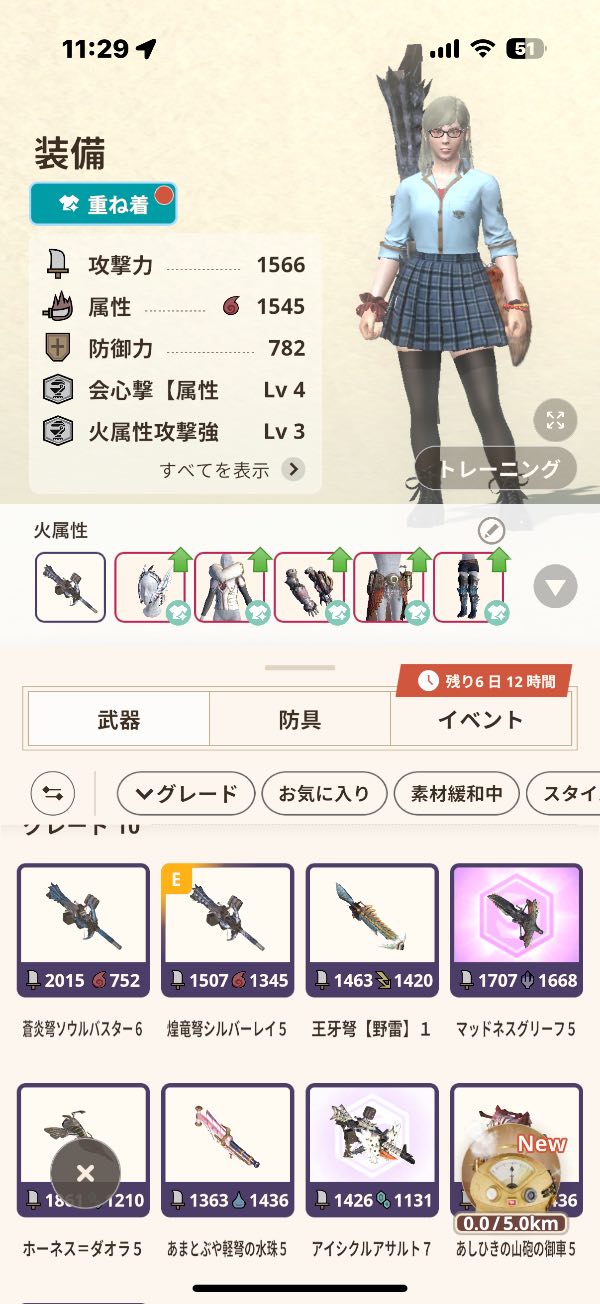Switch to the イベント tab
600x1304 pixels.
coord(481,719)
